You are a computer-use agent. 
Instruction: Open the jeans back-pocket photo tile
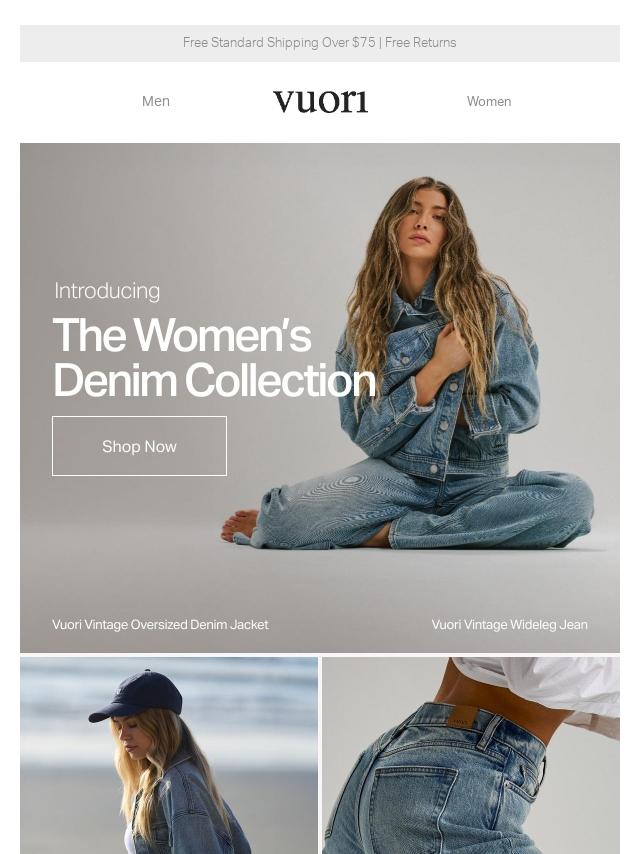[x=471, y=755]
